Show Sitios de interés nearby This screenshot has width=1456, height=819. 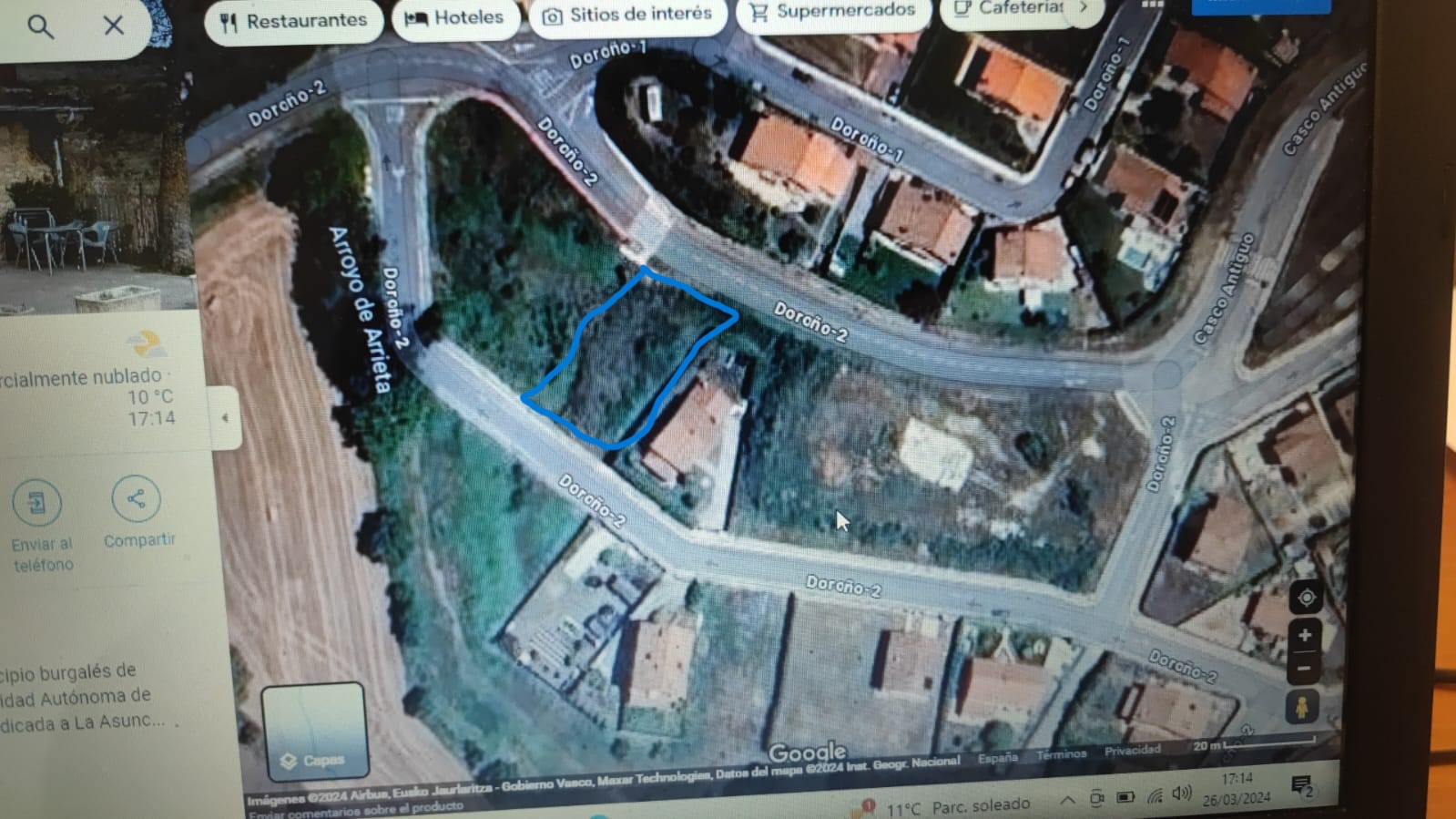coord(627,15)
